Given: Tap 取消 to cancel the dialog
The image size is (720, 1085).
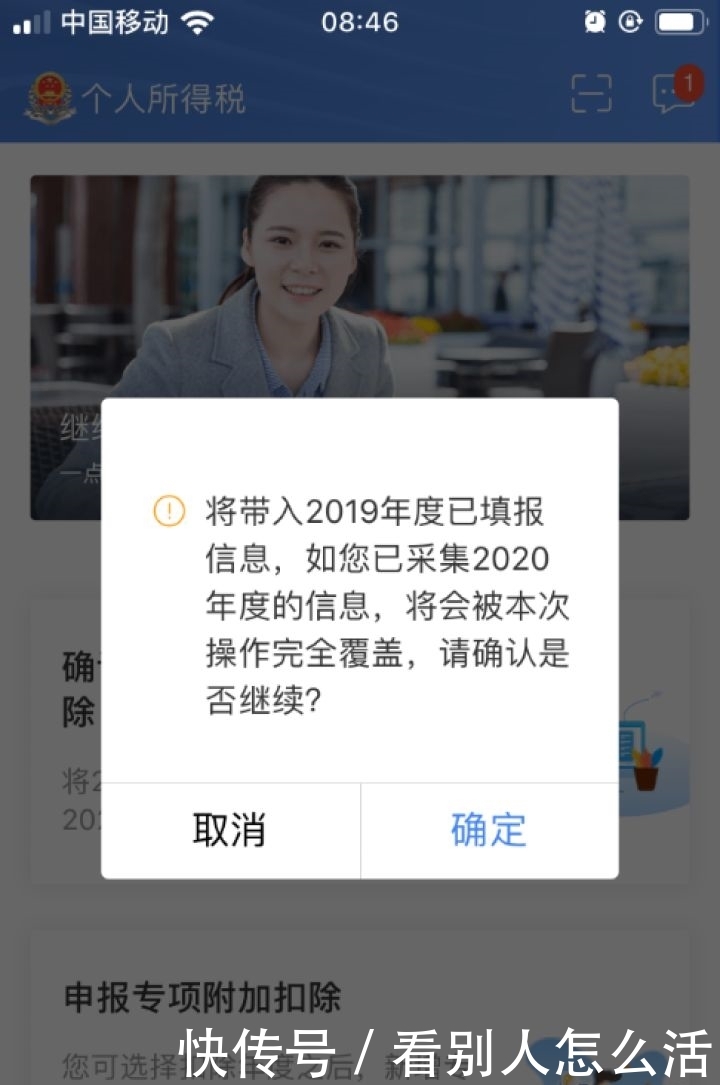Looking at the screenshot, I should coord(230,830).
